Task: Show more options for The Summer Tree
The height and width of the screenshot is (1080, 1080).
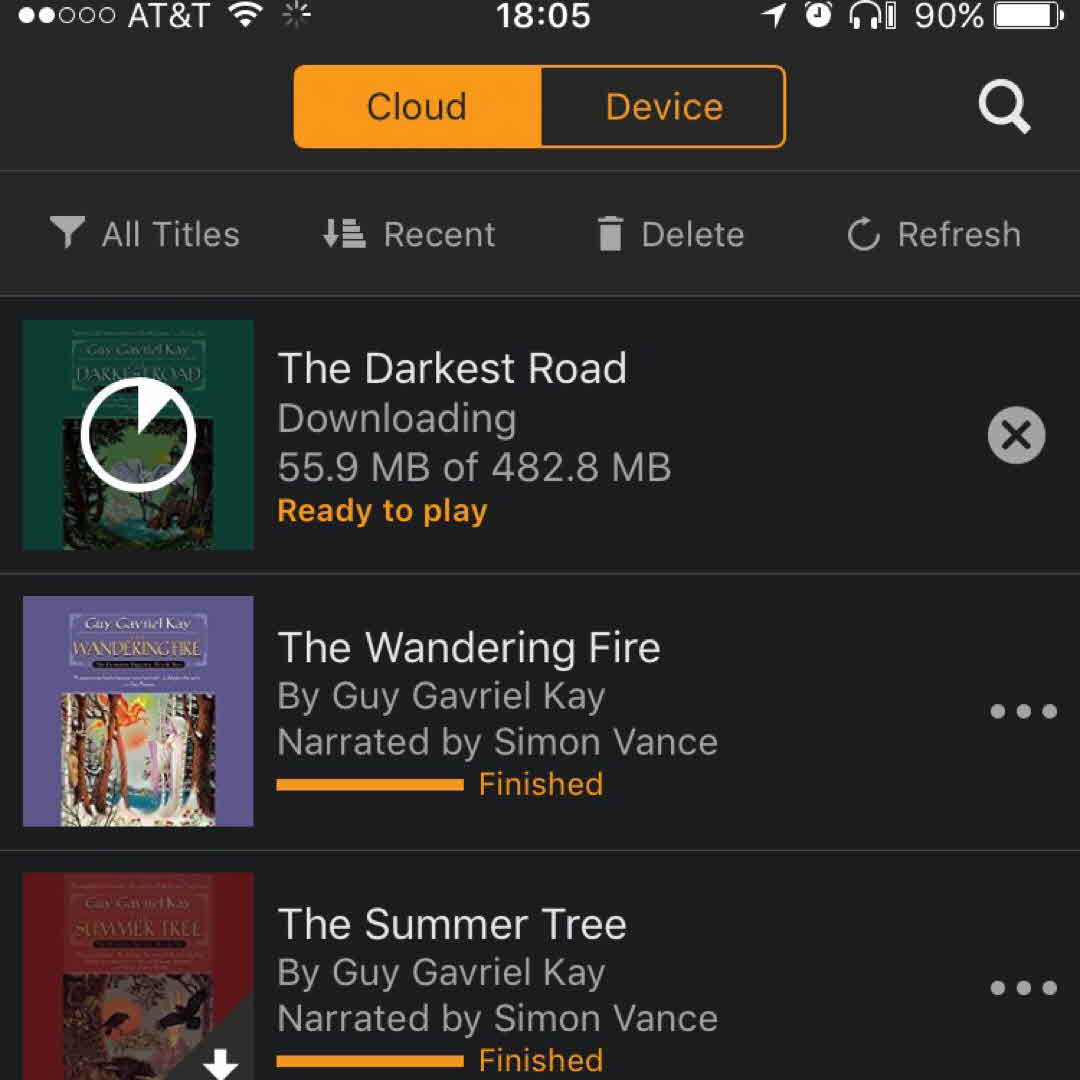Action: [1023, 988]
